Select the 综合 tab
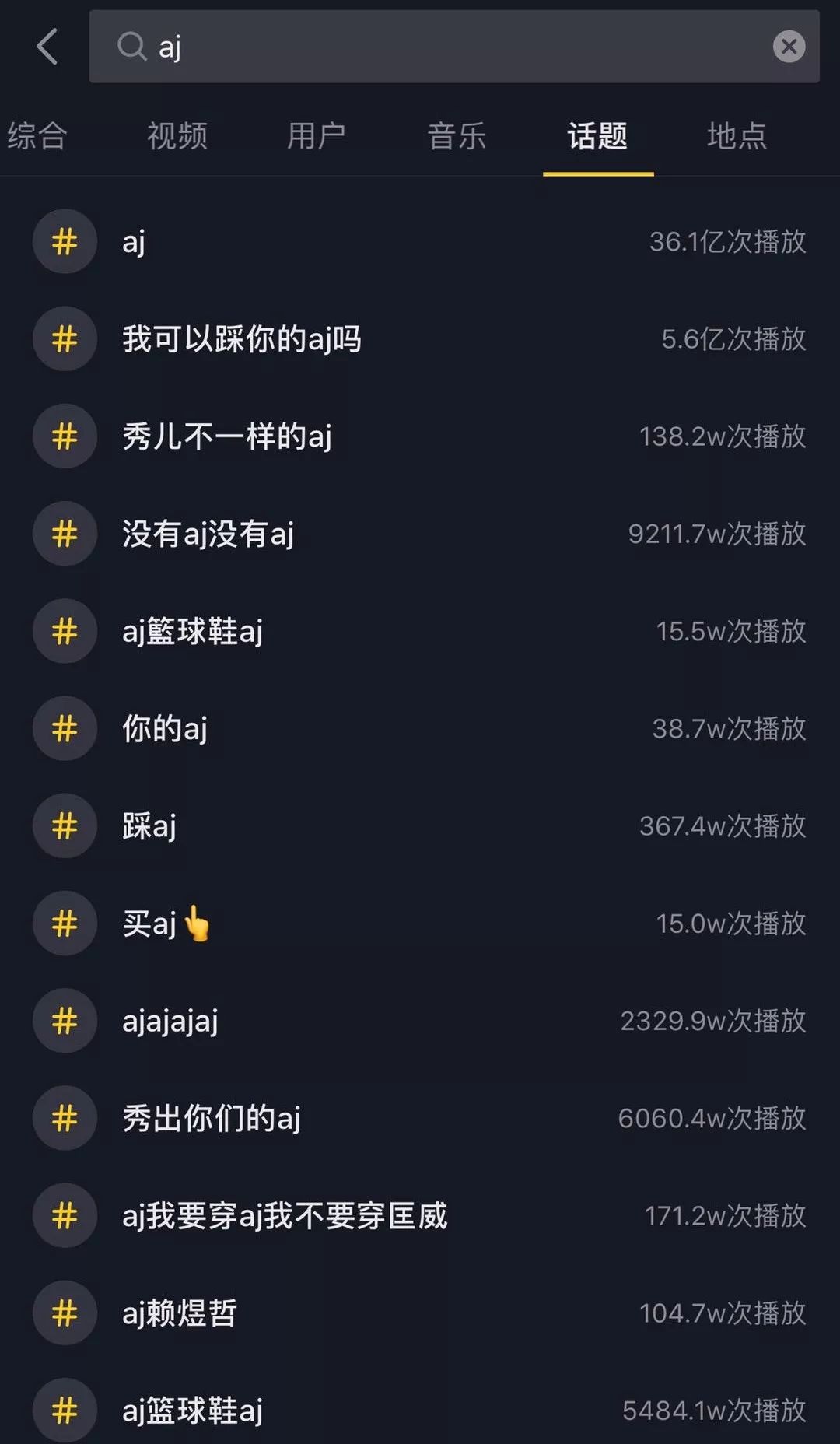The image size is (840, 1444). click(x=36, y=136)
